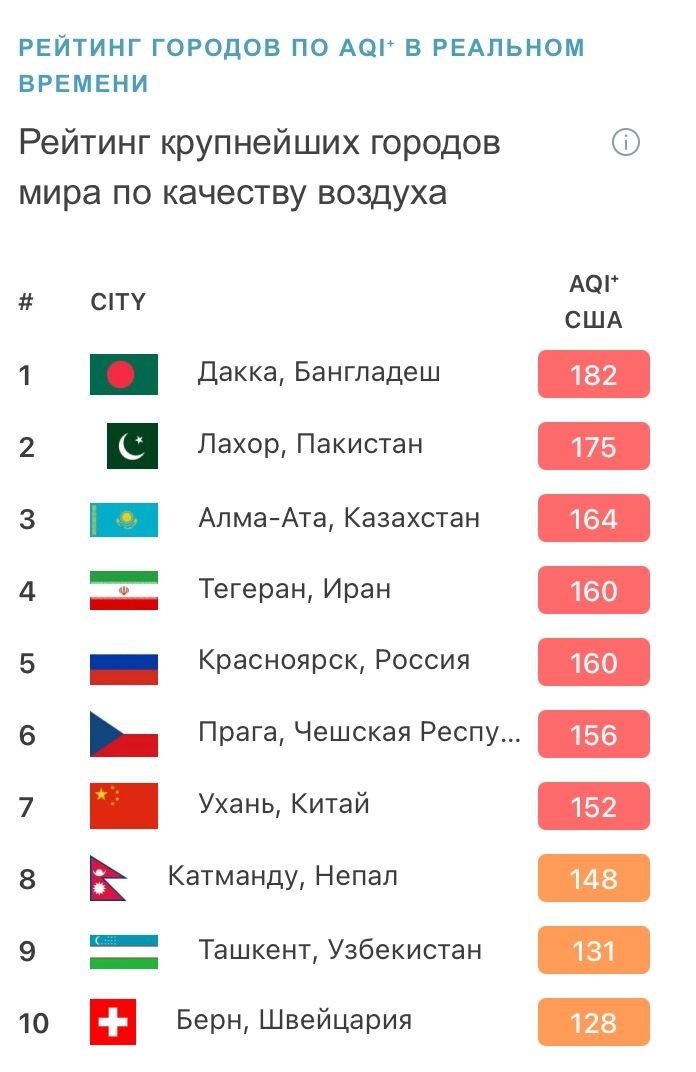View details for Катманду, Непал
Screen dimensions: 696x1072
[x=282, y=877]
